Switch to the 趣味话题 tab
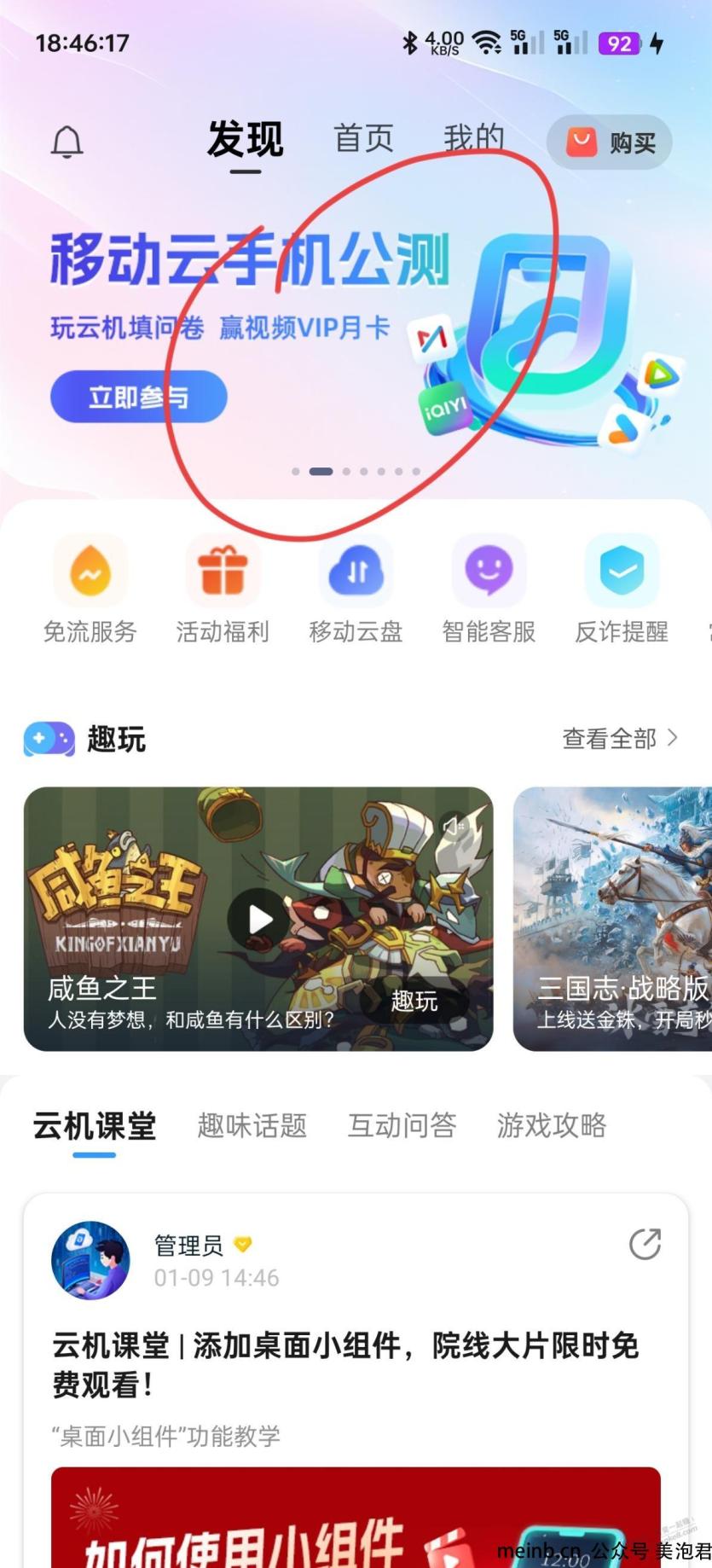Image resolution: width=712 pixels, height=1568 pixels. (252, 1126)
